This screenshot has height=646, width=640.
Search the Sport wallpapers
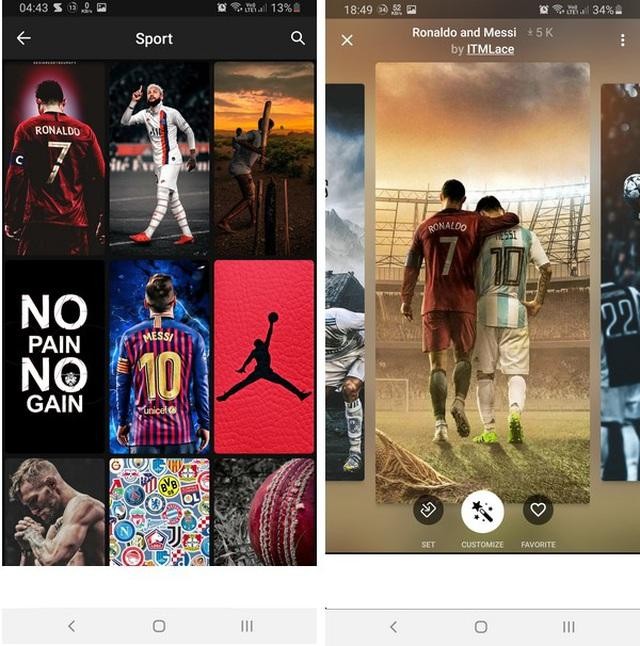(x=298, y=38)
